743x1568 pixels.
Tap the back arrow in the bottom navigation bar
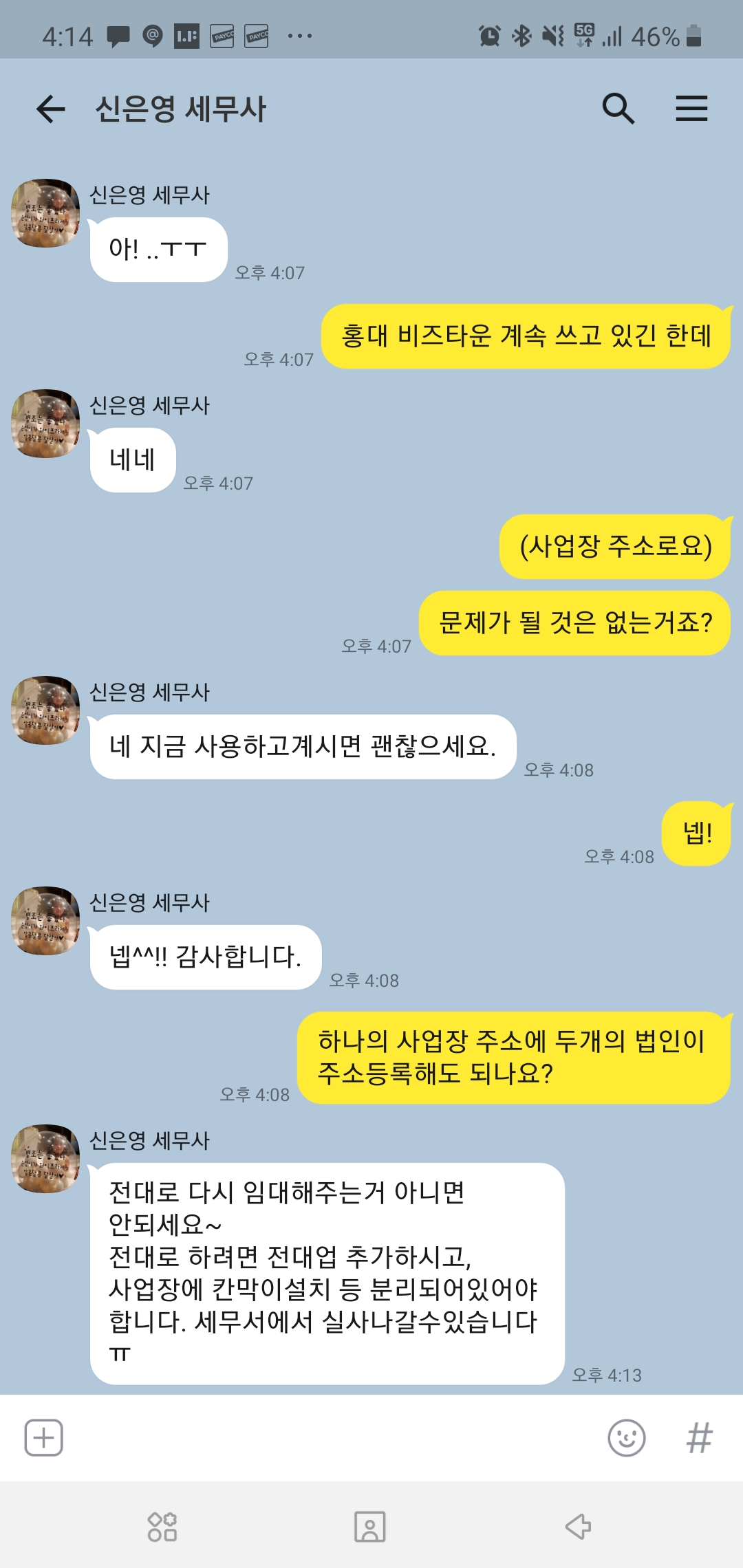(x=578, y=1527)
